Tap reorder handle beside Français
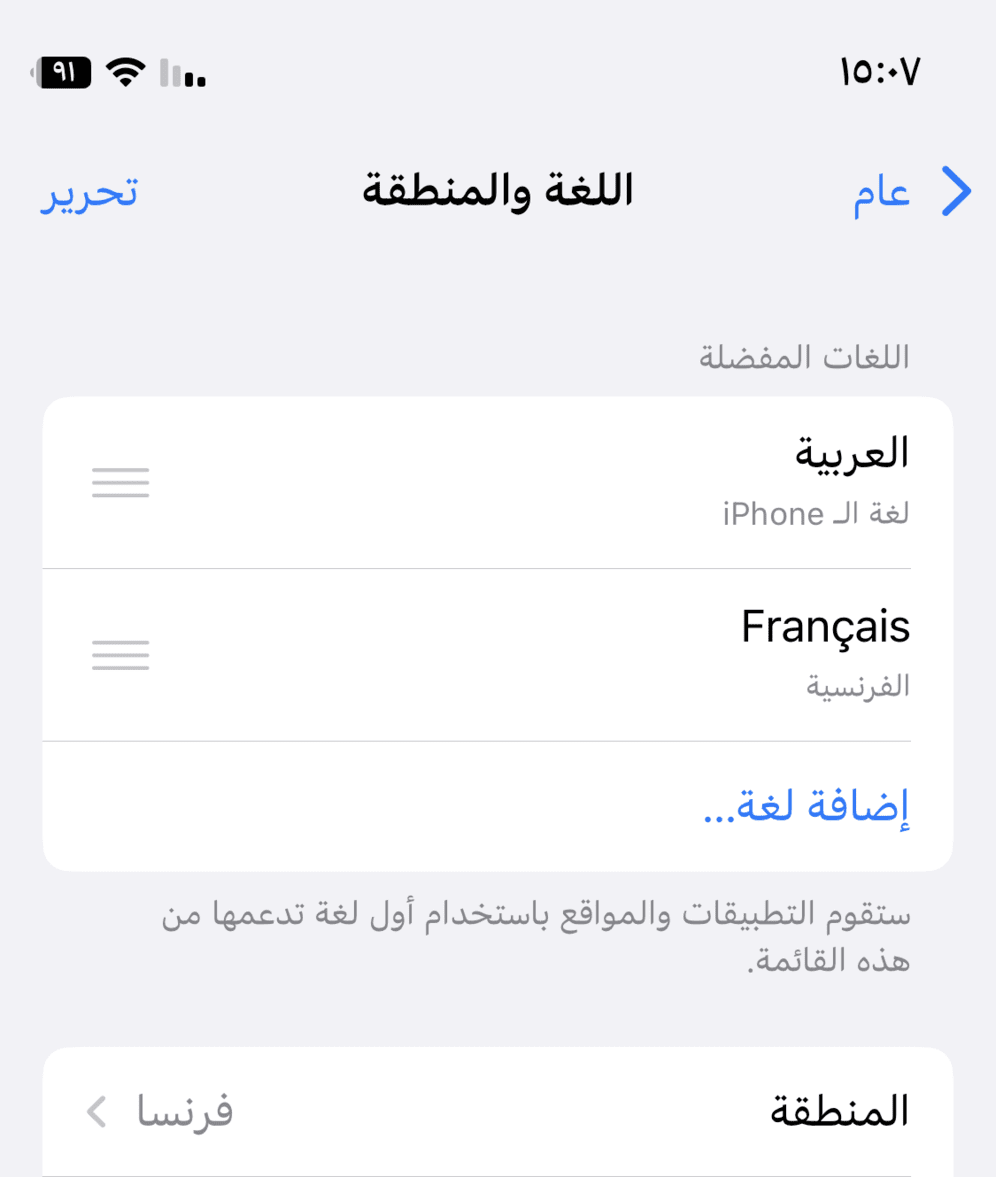996x1177 pixels. pos(120,654)
